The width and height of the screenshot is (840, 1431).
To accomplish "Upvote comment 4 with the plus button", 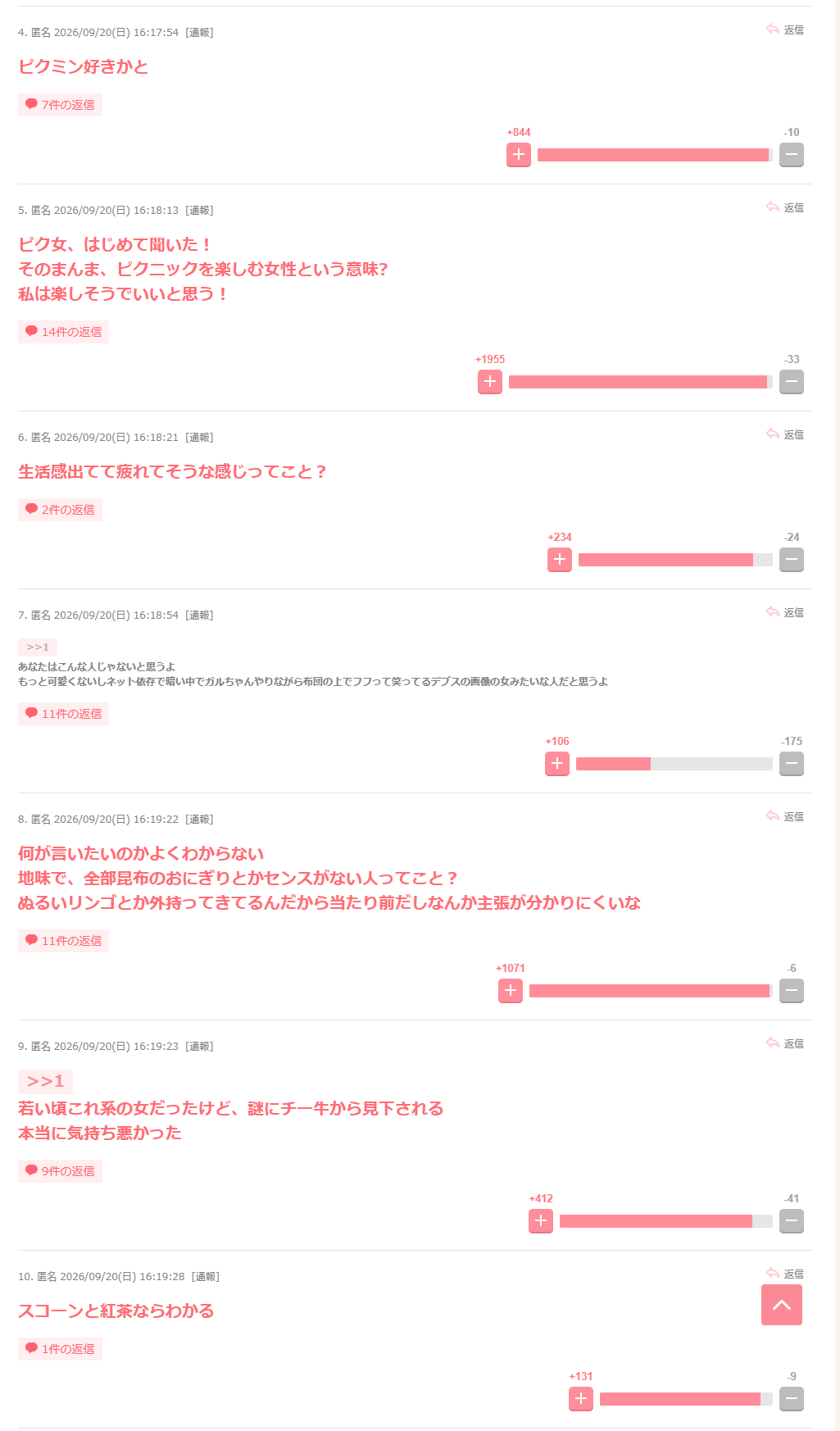I will [x=519, y=155].
